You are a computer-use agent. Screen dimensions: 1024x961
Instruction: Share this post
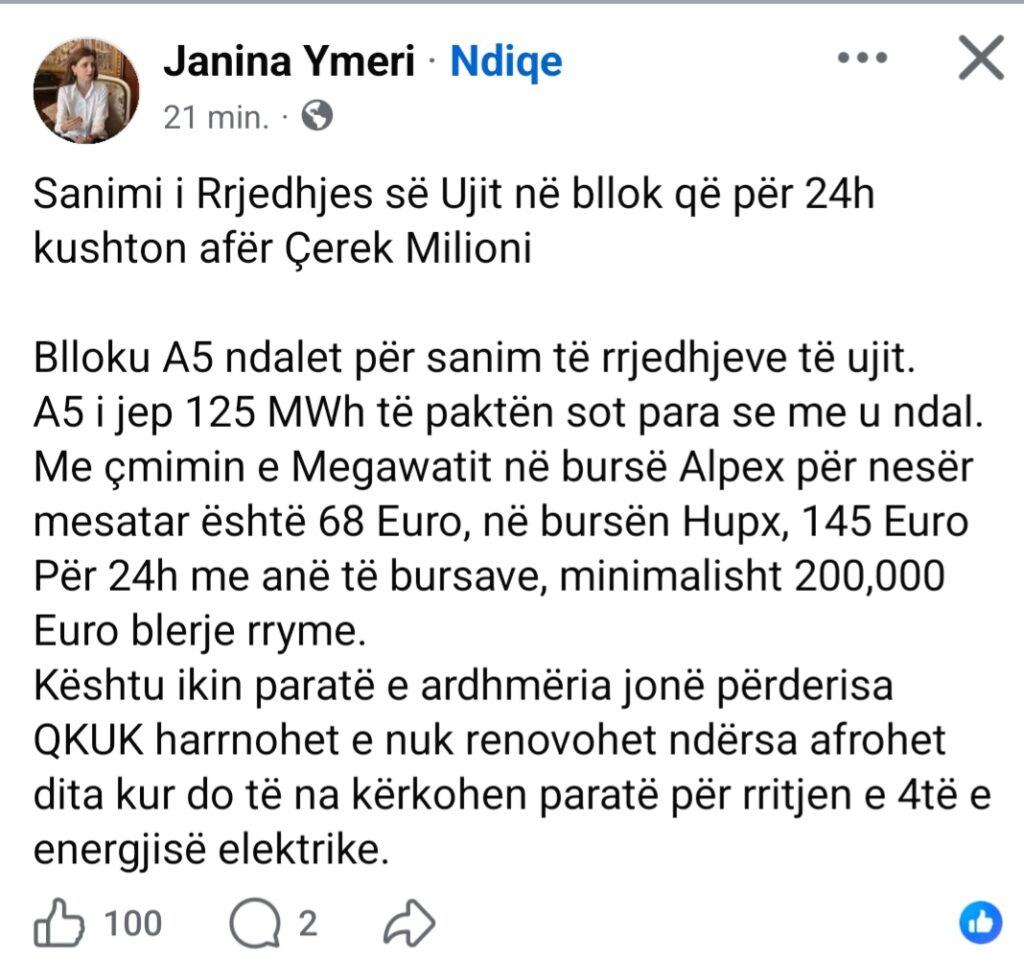[x=411, y=923]
